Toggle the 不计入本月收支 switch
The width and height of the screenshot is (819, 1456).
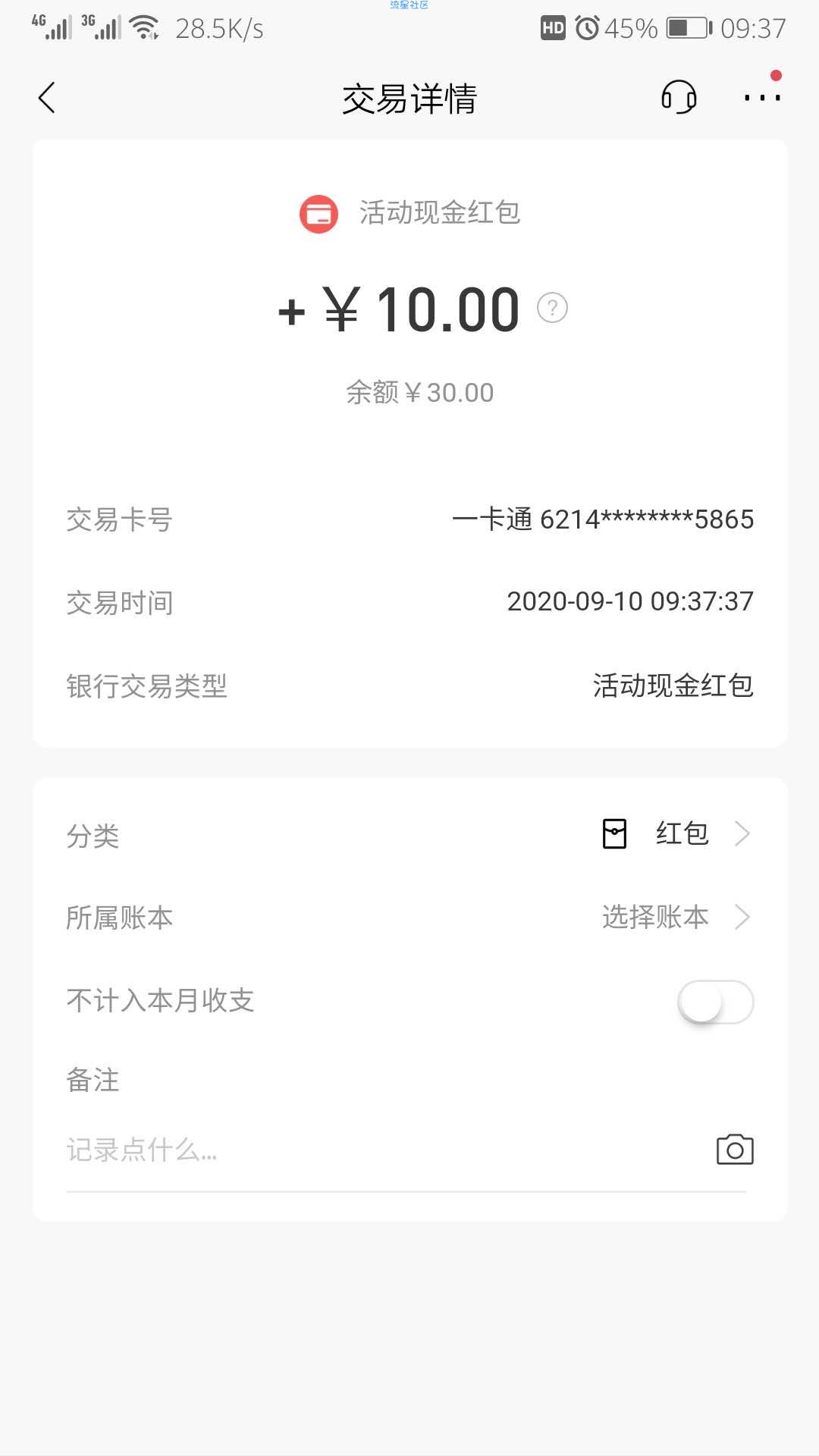715,1002
